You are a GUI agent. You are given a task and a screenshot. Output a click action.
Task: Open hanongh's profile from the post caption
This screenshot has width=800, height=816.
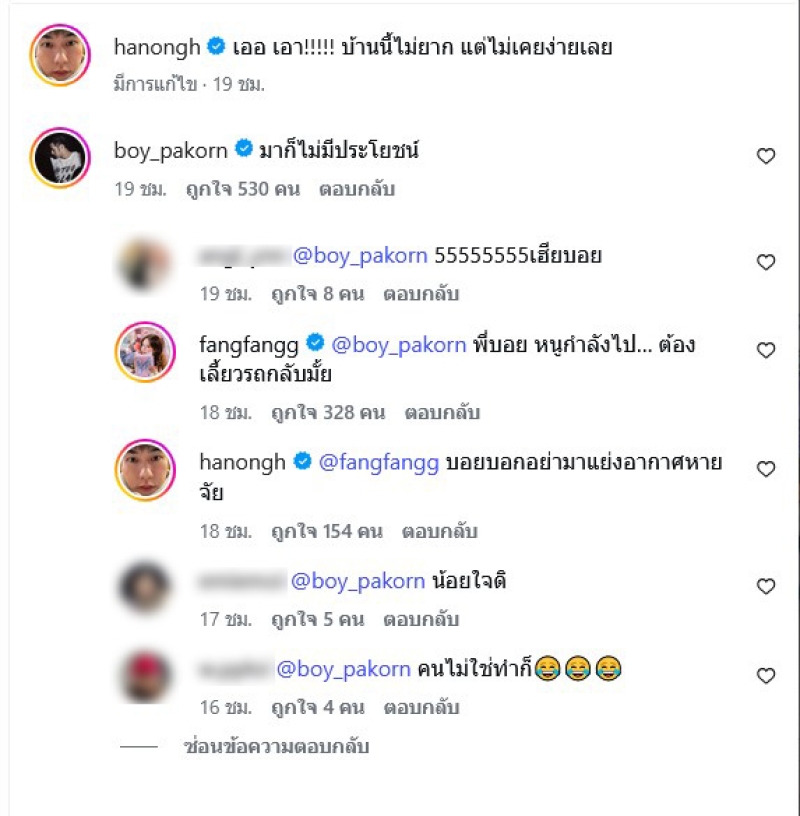[x=159, y=47]
